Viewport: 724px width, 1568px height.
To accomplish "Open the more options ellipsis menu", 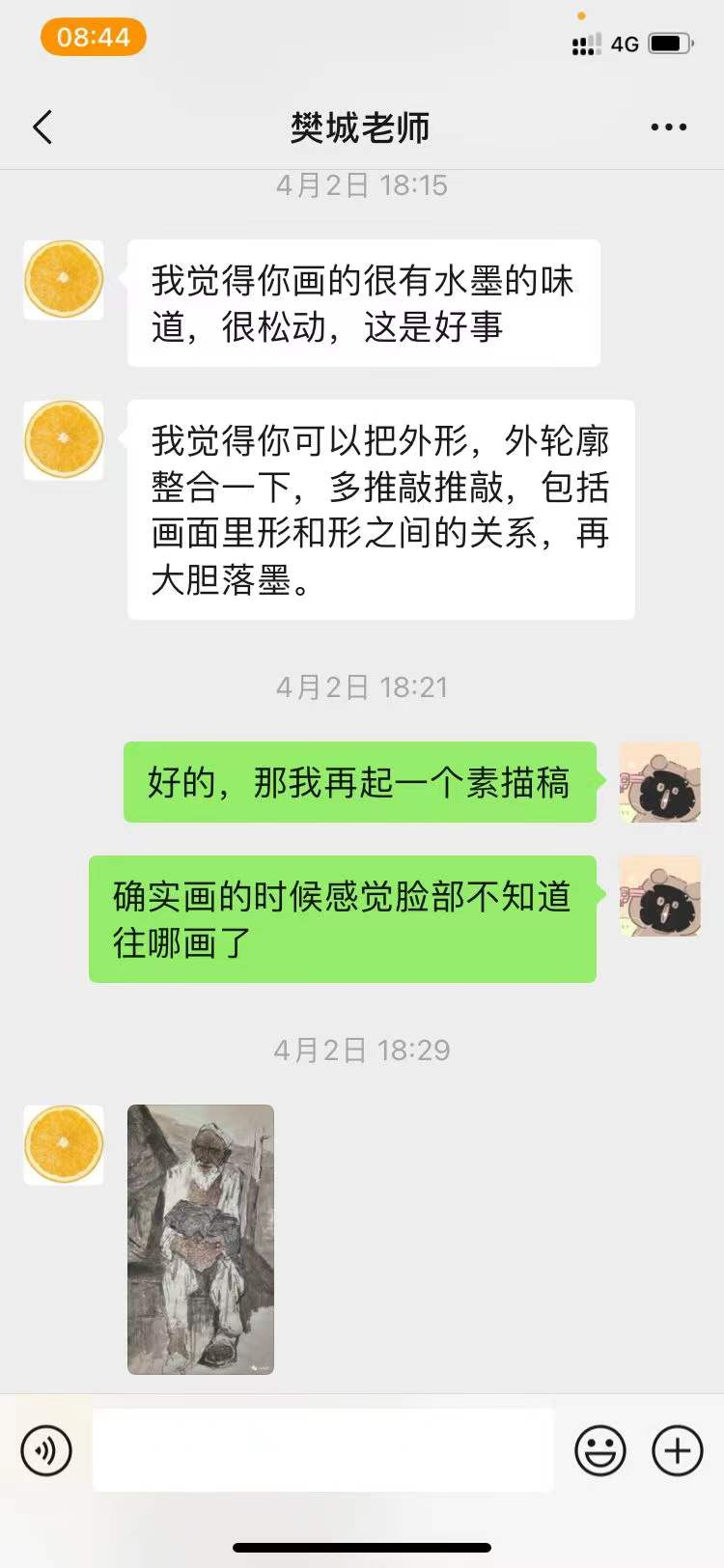I will [x=669, y=126].
